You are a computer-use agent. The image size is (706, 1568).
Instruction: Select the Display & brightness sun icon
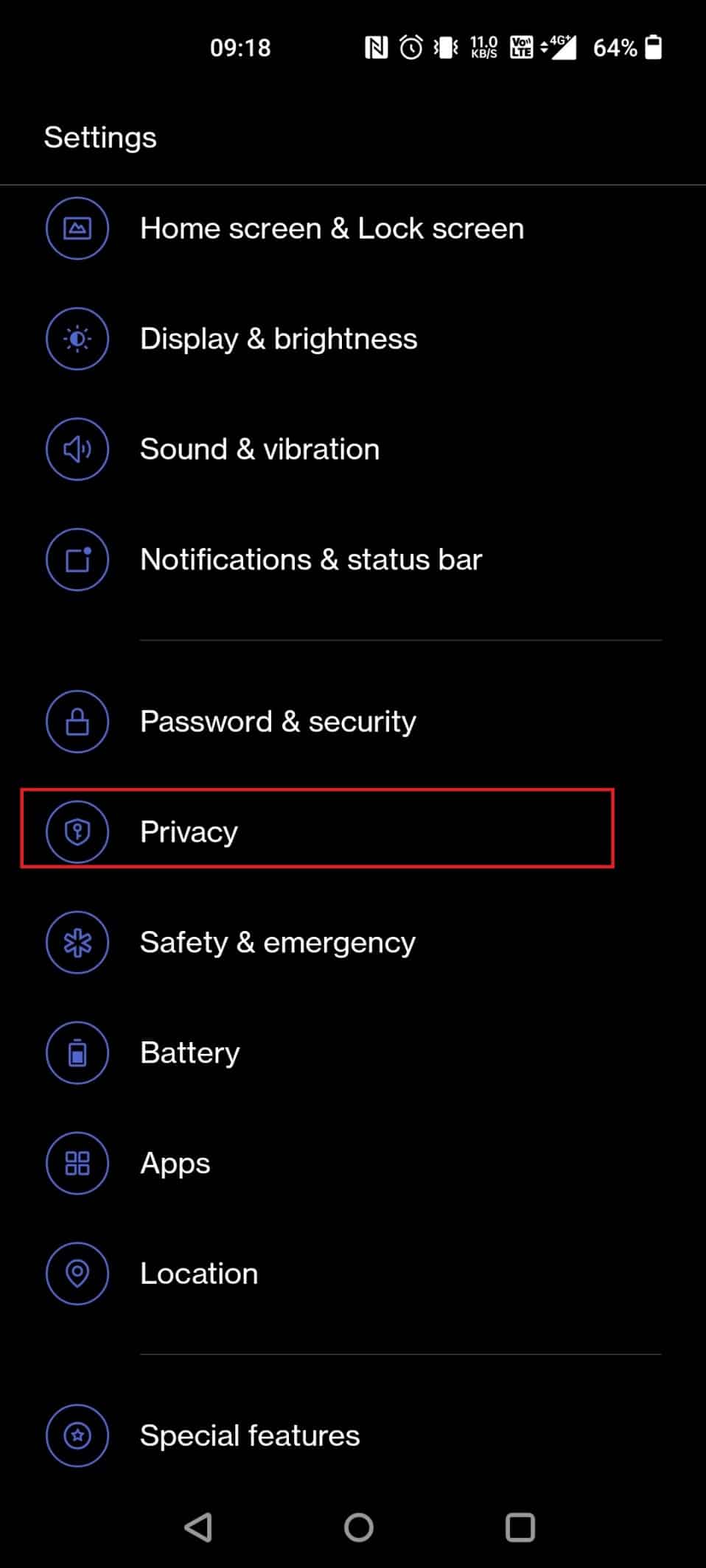pyautogui.click(x=77, y=339)
